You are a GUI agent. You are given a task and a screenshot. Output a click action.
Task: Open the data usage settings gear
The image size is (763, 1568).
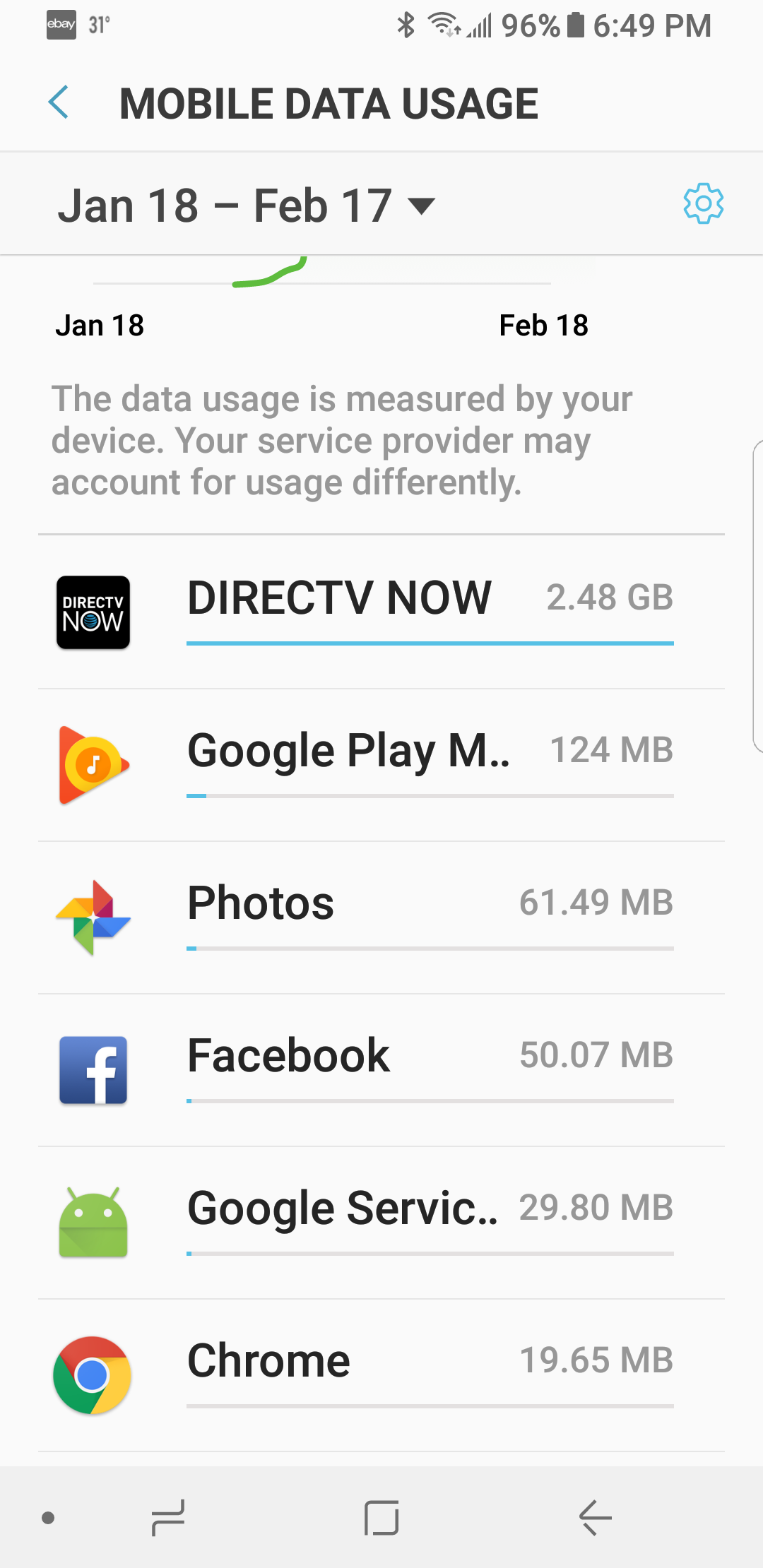click(703, 204)
